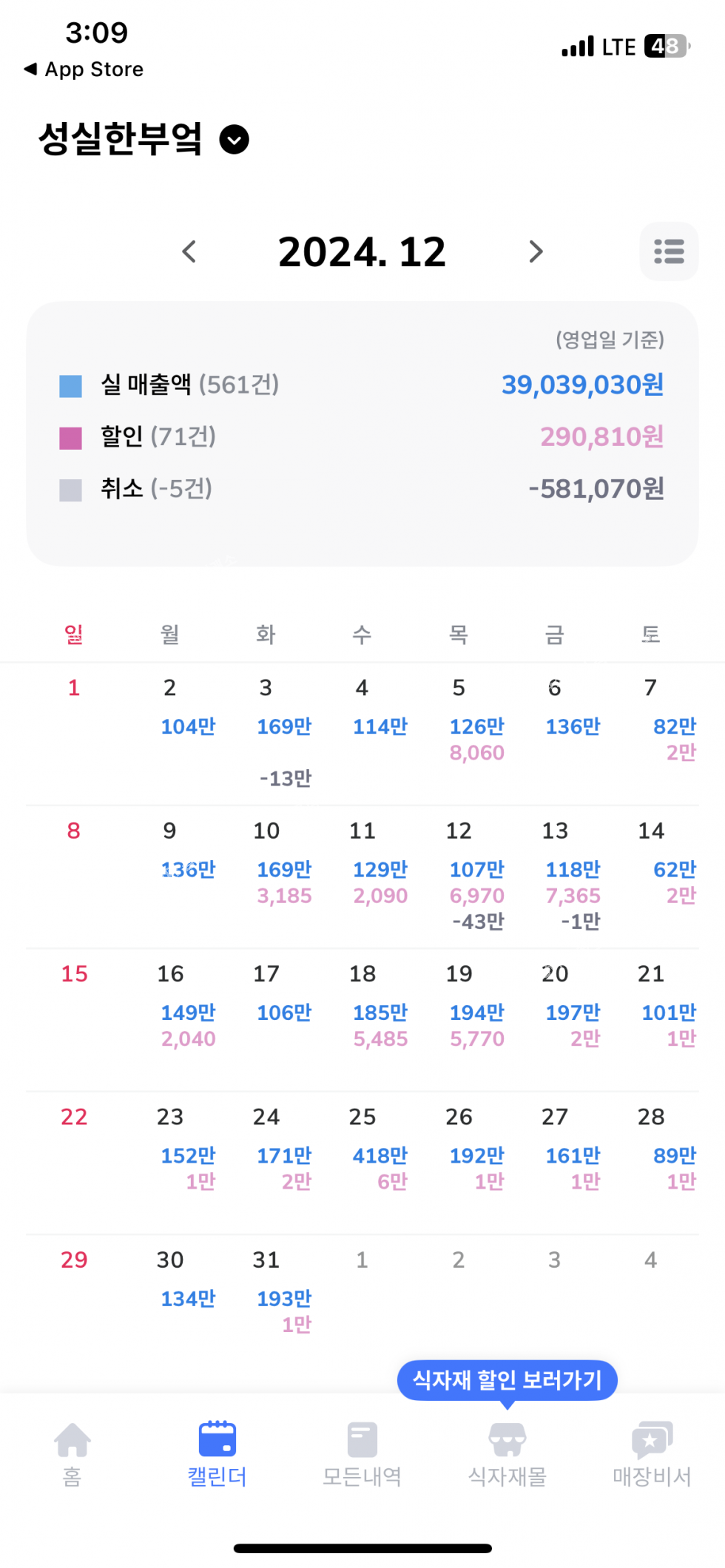Go to the previous month
The height and width of the screenshot is (1568, 725).
coord(189,251)
